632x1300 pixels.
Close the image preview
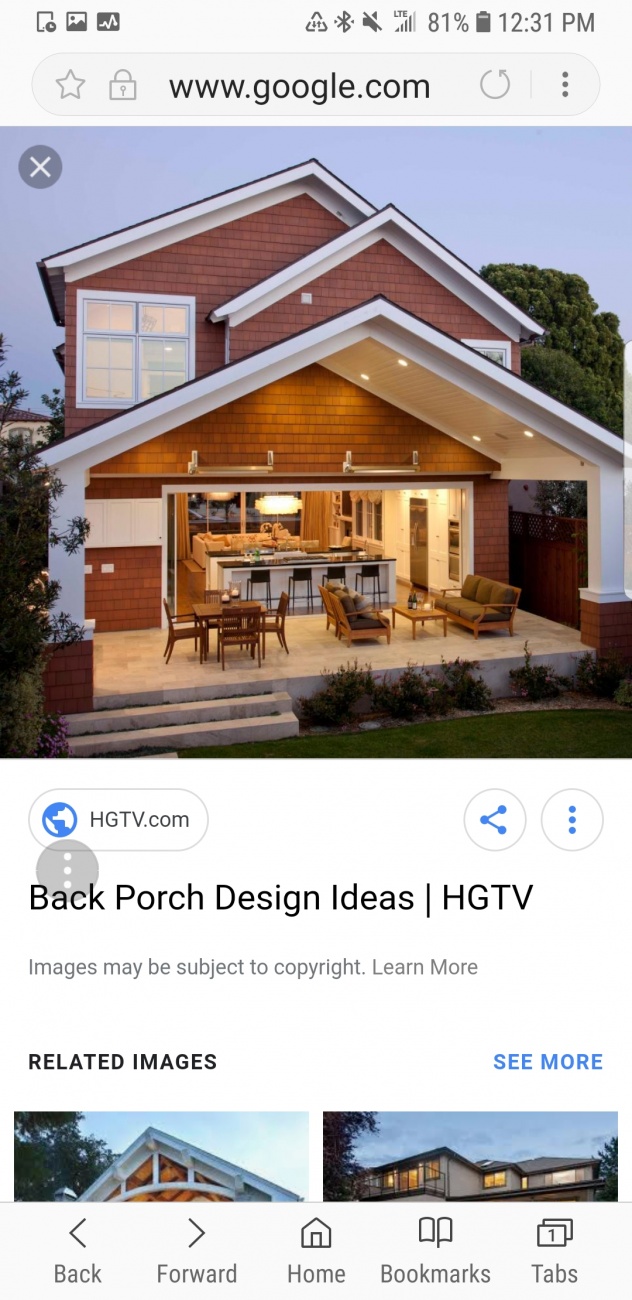[x=40, y=167]
